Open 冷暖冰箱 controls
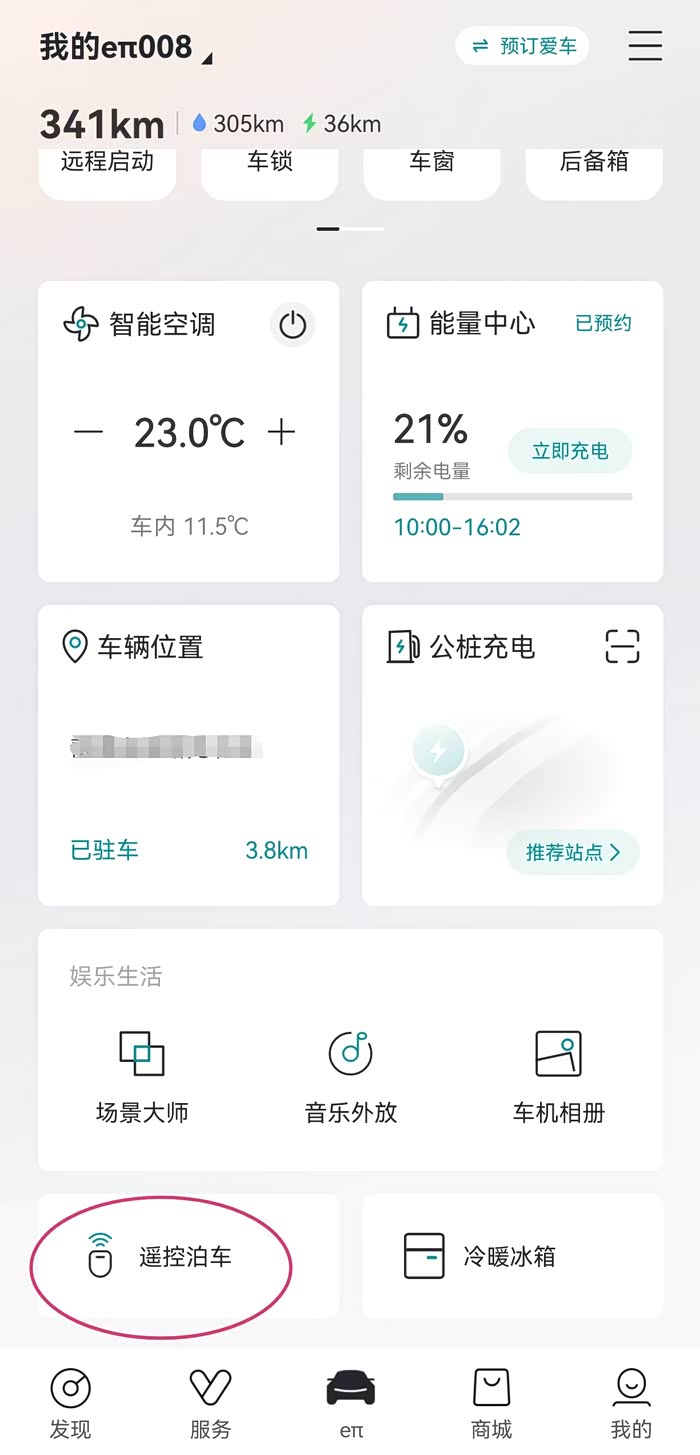 [510, 1257]
